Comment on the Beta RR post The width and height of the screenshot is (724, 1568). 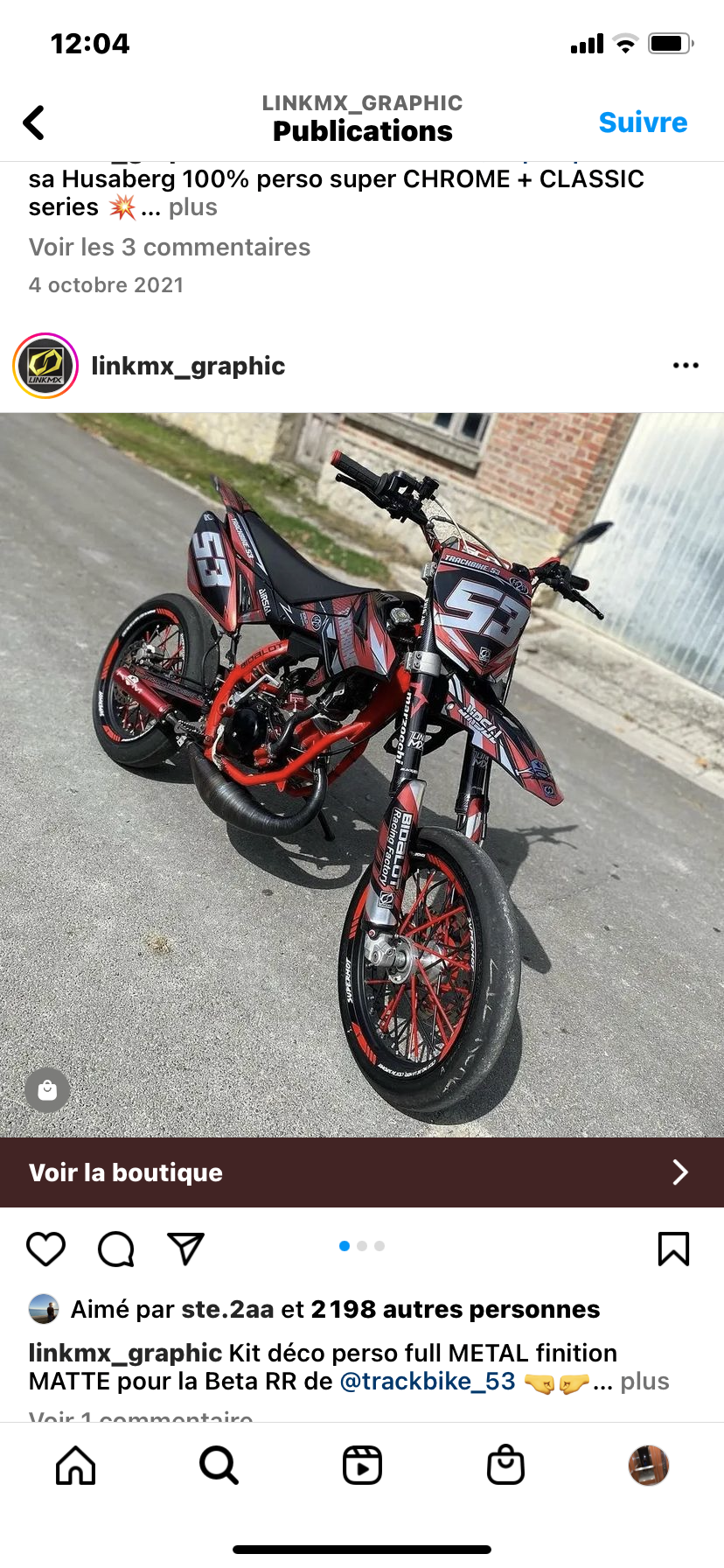click(x=116, y=1249)
